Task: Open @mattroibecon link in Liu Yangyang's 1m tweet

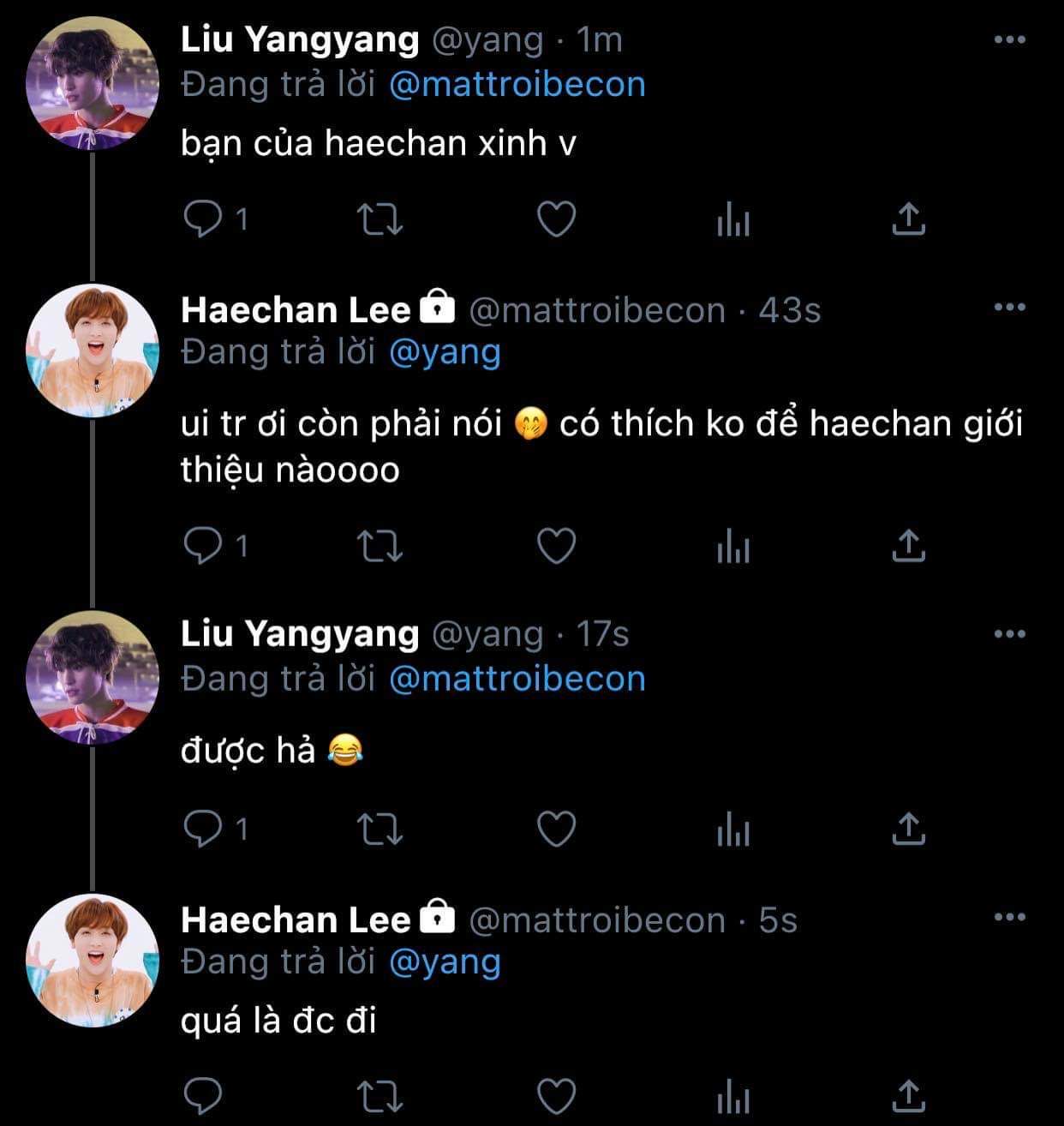Action: point(517,85)
